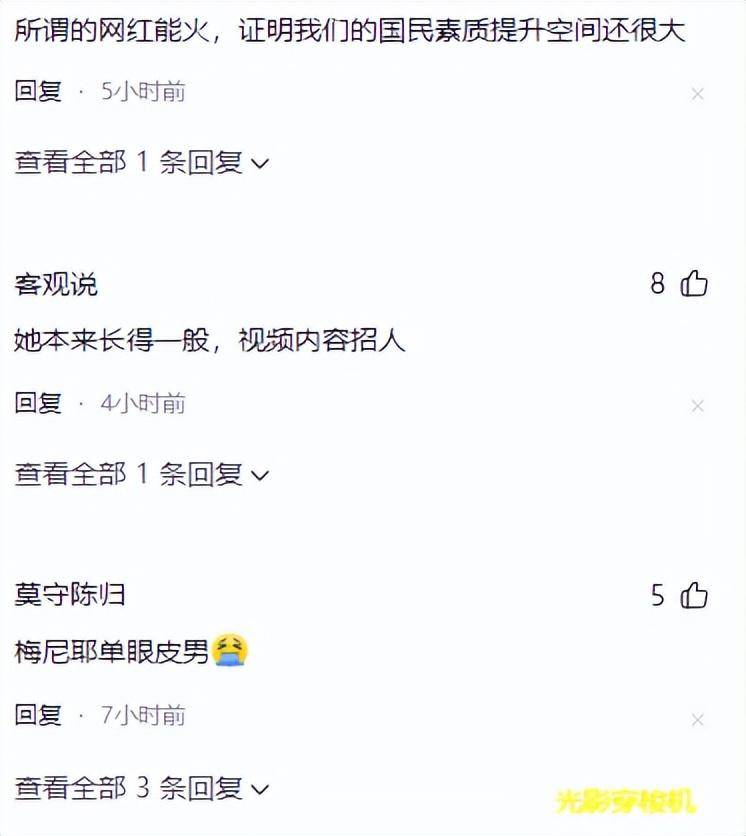The image size is (746, 836).
Task: Open 客观说's profile
Action: (56, 284)
